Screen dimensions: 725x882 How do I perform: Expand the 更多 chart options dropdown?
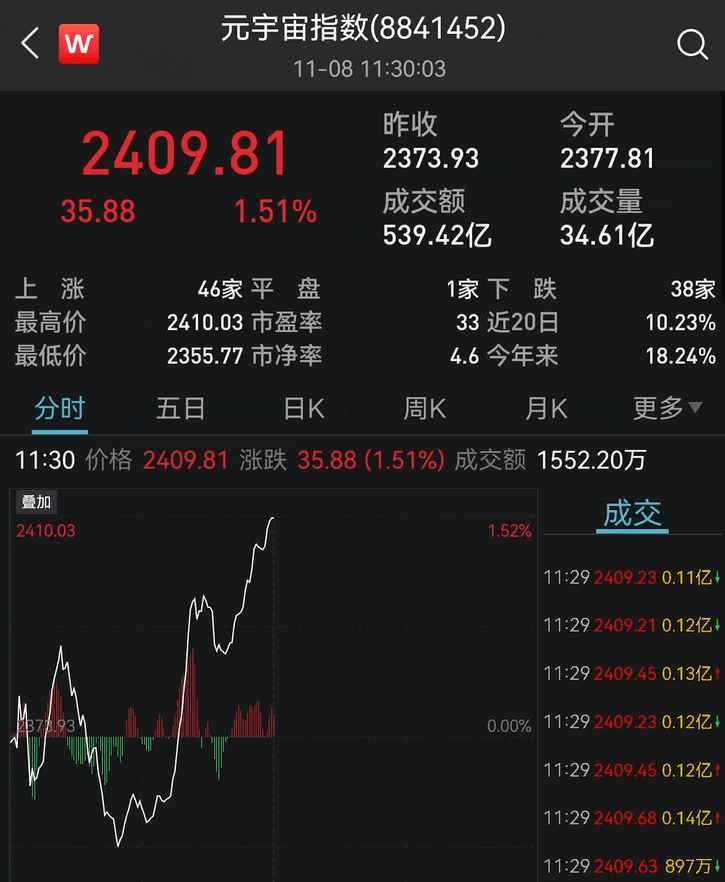point(665,409)
